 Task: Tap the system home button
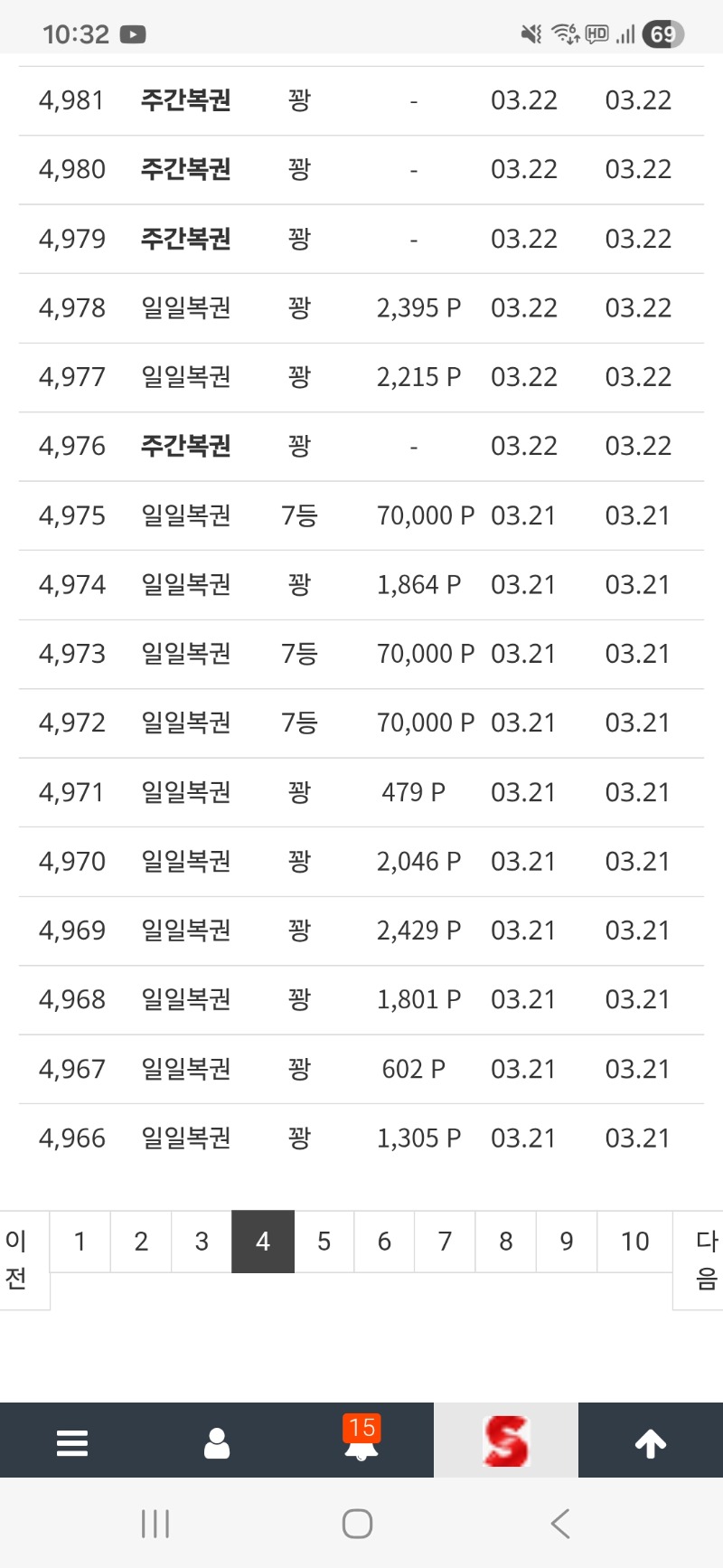pyautogui.click(x=358, y=1524)
